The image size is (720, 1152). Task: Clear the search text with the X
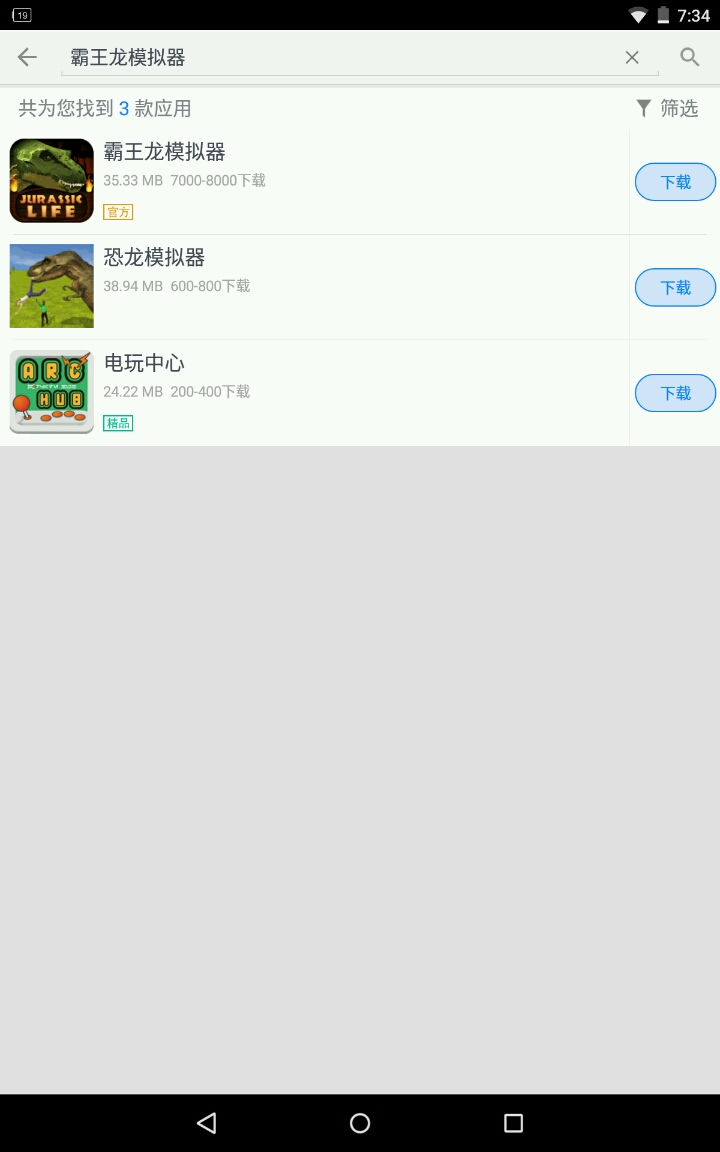click(x=632, y=58)
